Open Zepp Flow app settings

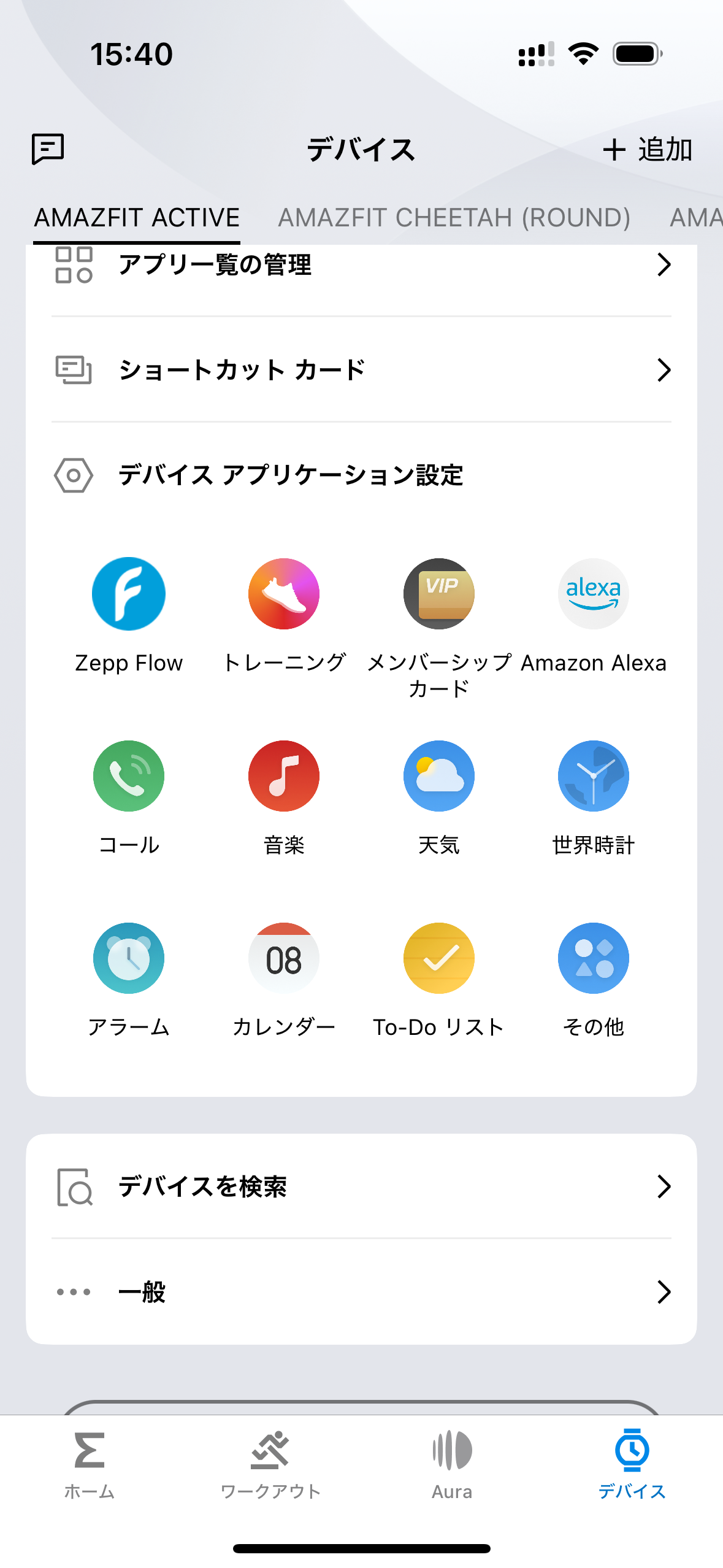pos(129,594)
